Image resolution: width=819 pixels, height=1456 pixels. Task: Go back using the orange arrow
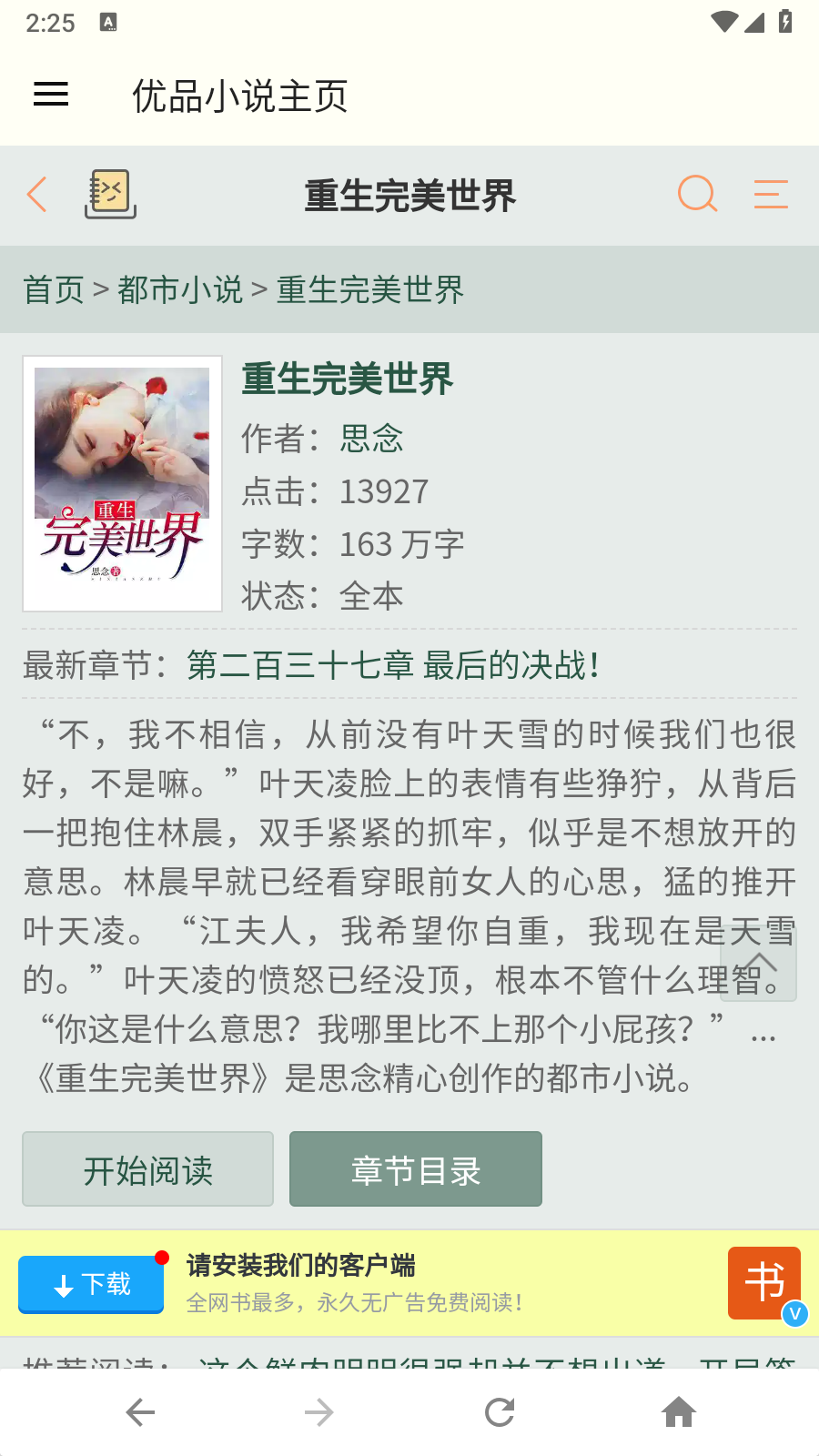[37, 195]
